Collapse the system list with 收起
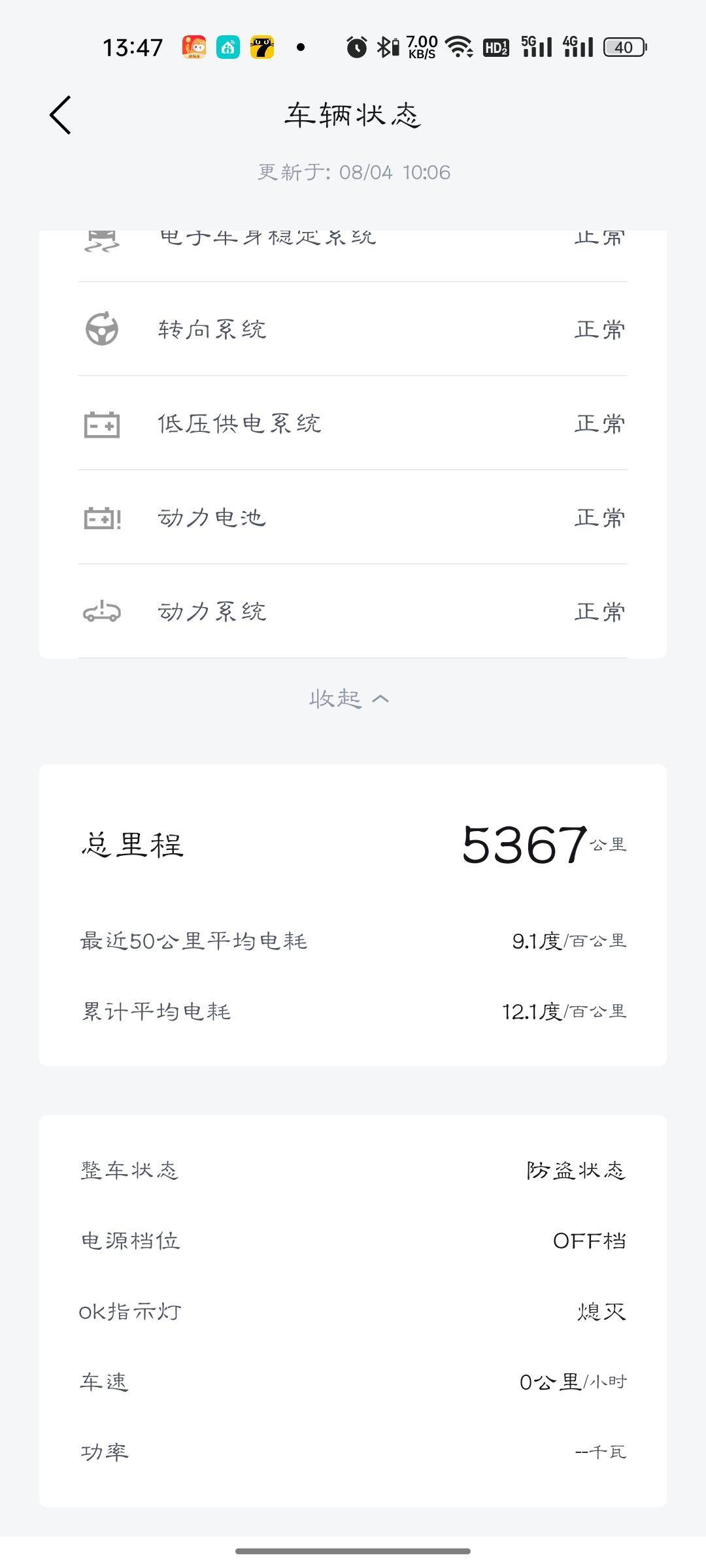Viewport: 706px width, 1568px height. point(350,698)
